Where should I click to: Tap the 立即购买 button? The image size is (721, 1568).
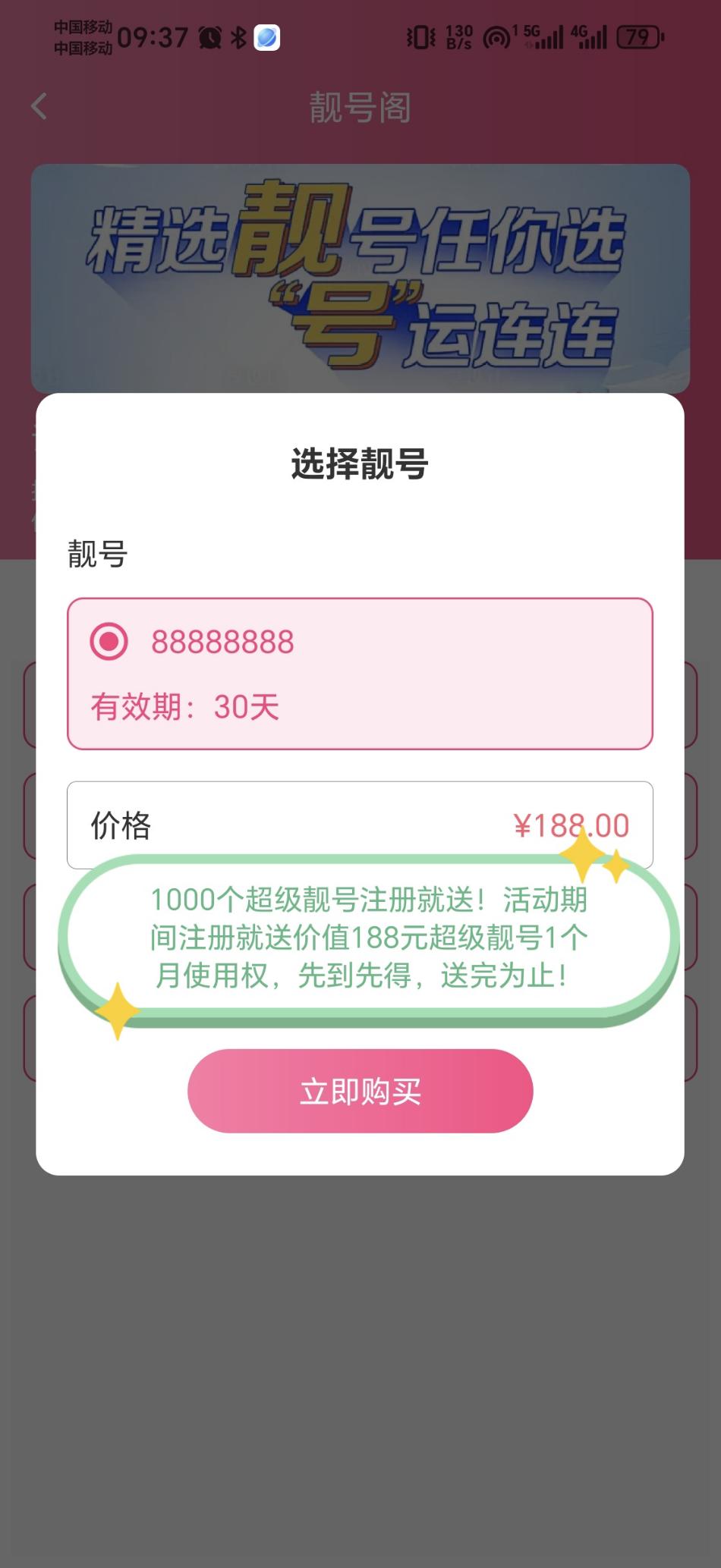click(360, 1091)
